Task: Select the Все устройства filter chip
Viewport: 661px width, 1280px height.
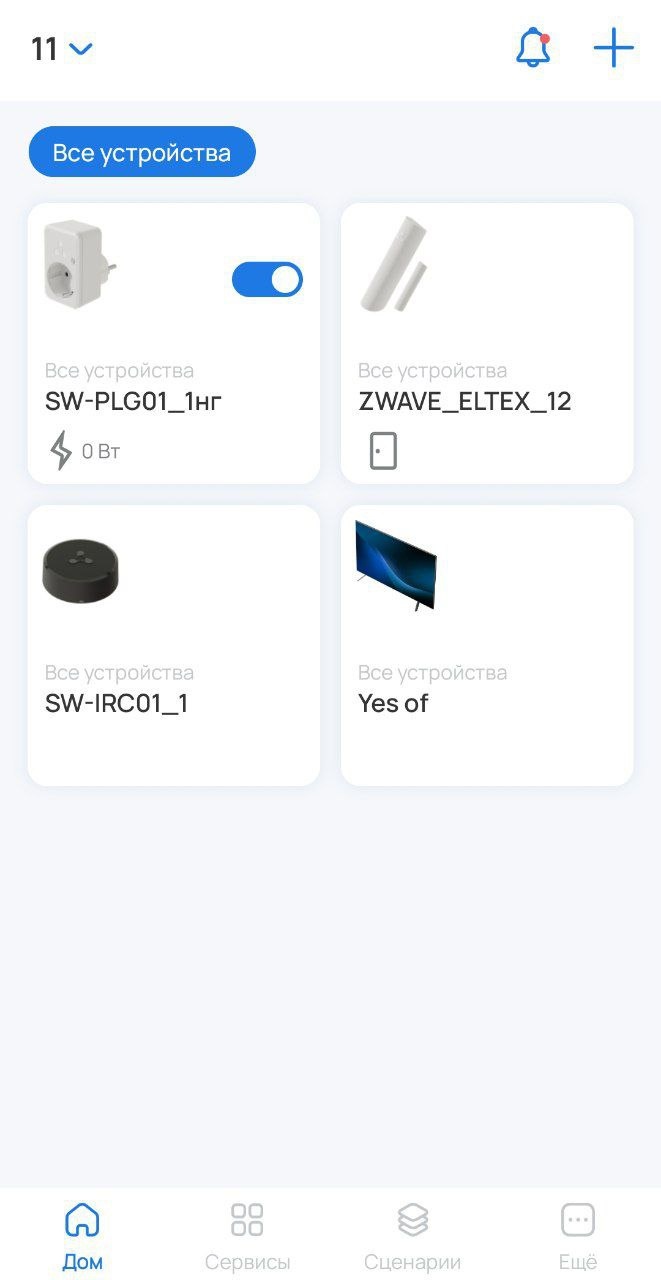Action: click(x=142, y=152)
